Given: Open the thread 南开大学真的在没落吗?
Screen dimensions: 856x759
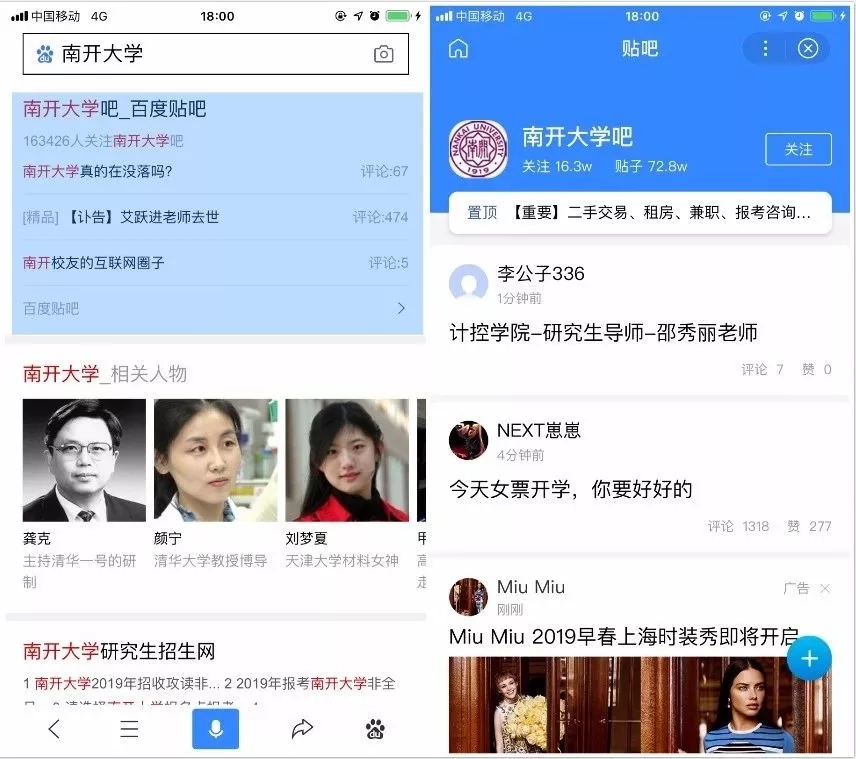Looking at the screenshot, I should coord(98,171).
